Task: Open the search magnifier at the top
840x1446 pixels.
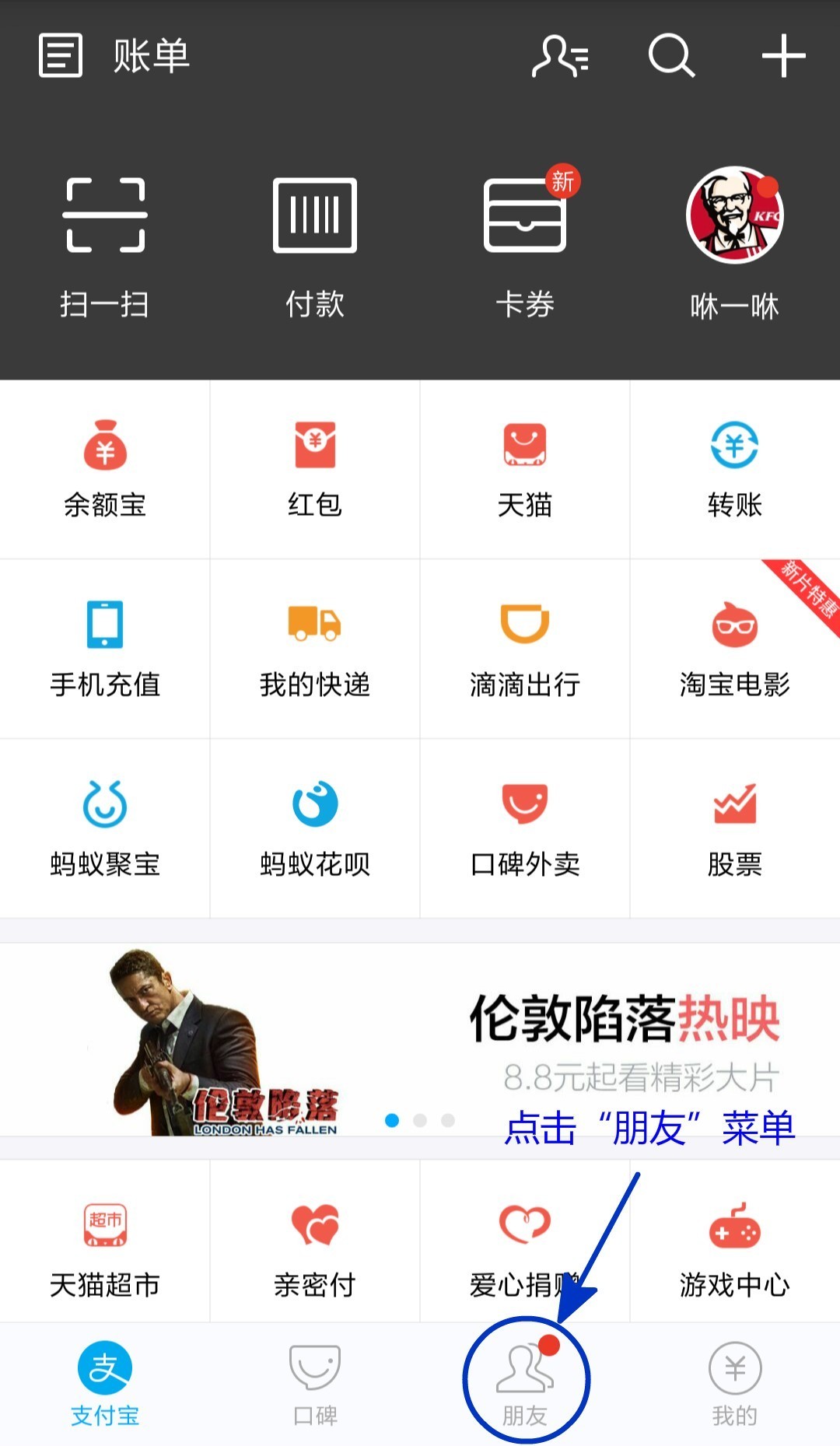Action: (x=670, y=56)
